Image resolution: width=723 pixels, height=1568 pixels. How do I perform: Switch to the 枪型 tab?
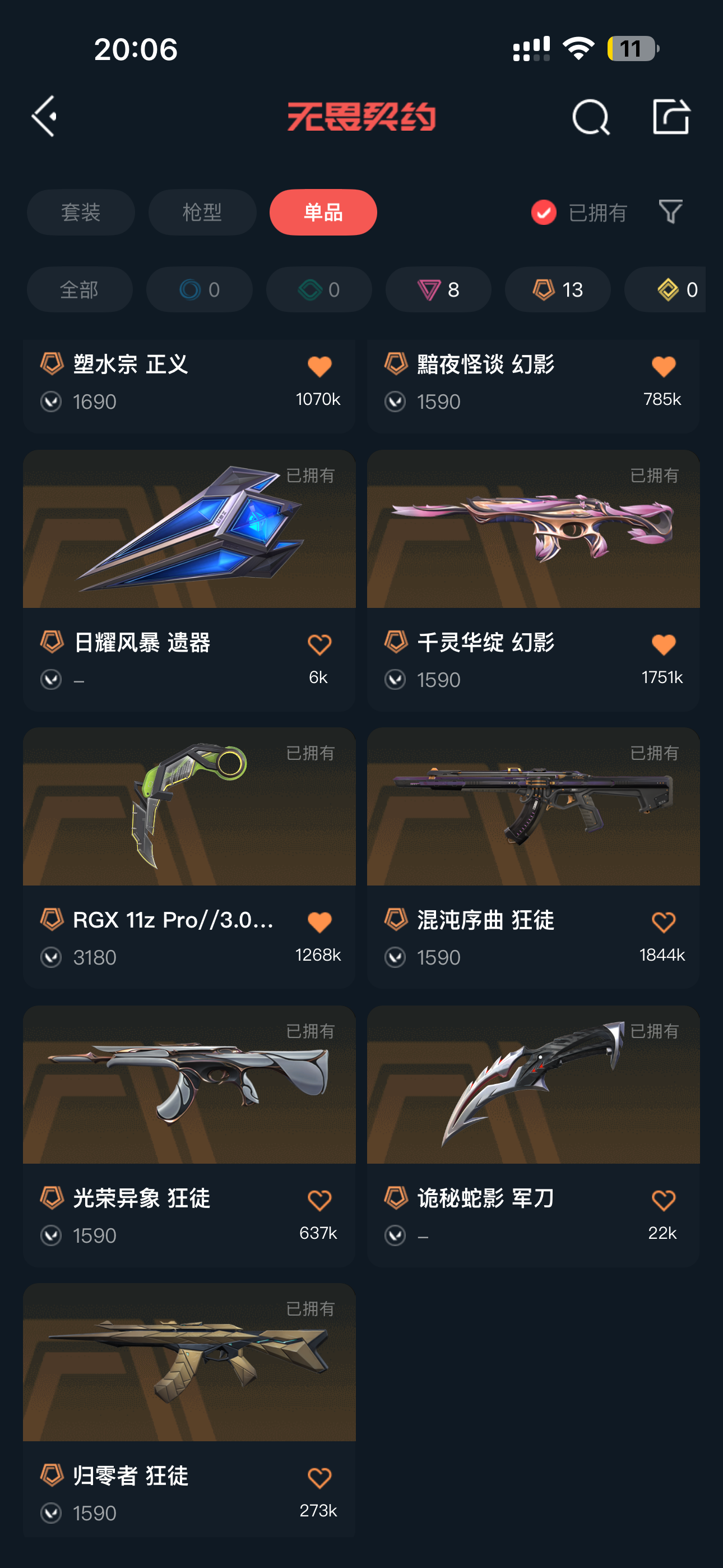click(x=202, y=213)
